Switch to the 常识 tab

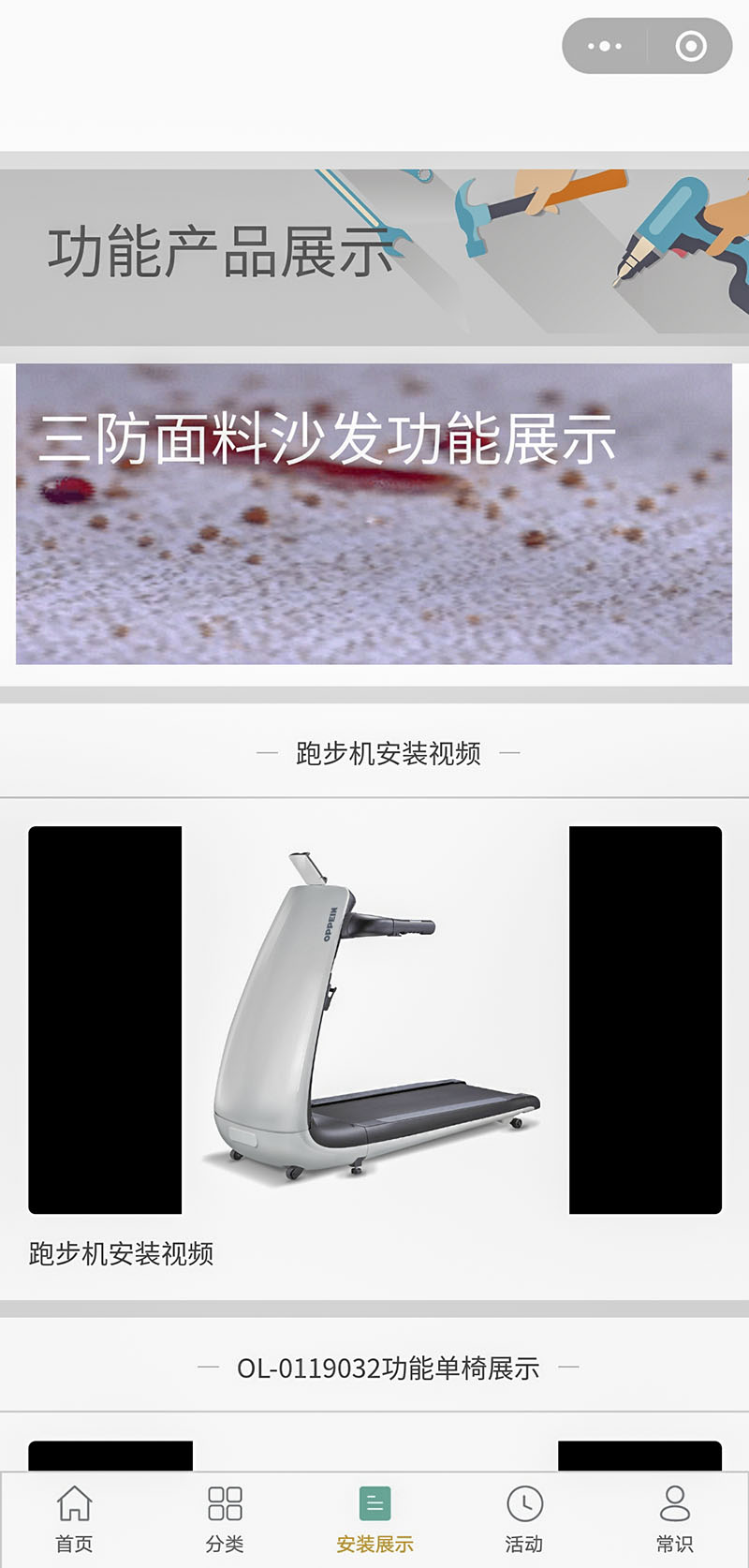pos(674,1519)
